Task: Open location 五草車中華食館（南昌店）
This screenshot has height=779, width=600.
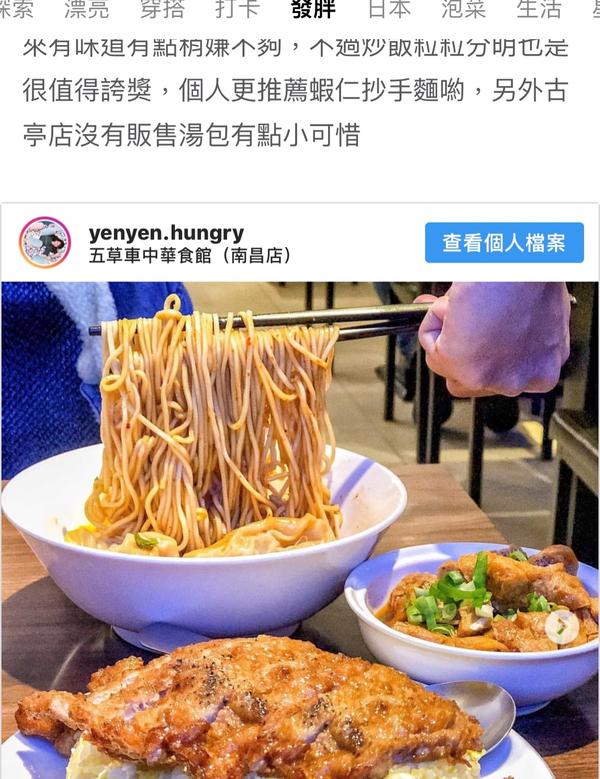Action: coord(190,256)
